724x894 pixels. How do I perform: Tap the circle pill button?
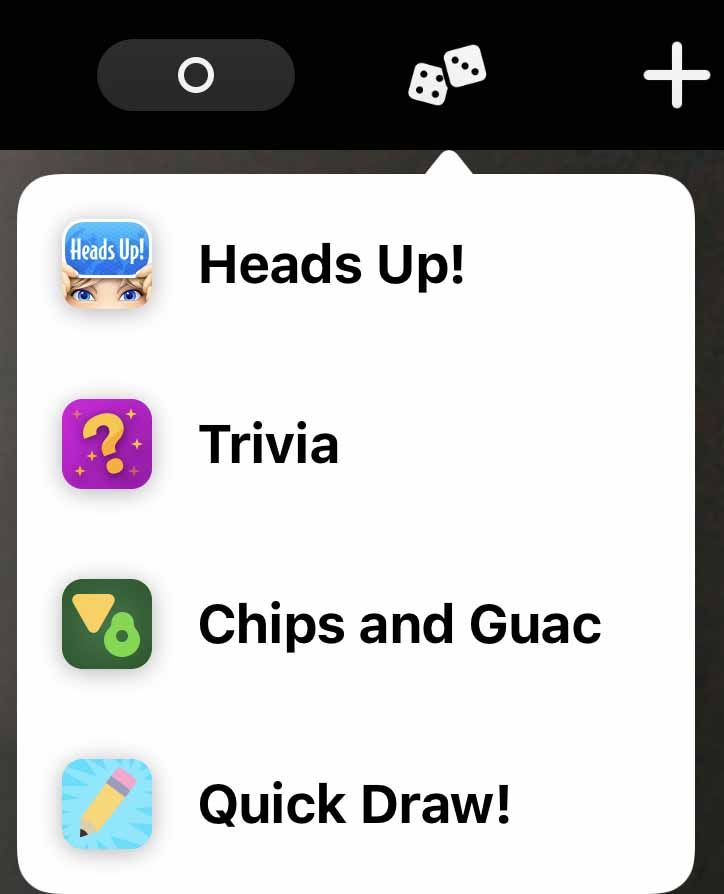(196, 75)
